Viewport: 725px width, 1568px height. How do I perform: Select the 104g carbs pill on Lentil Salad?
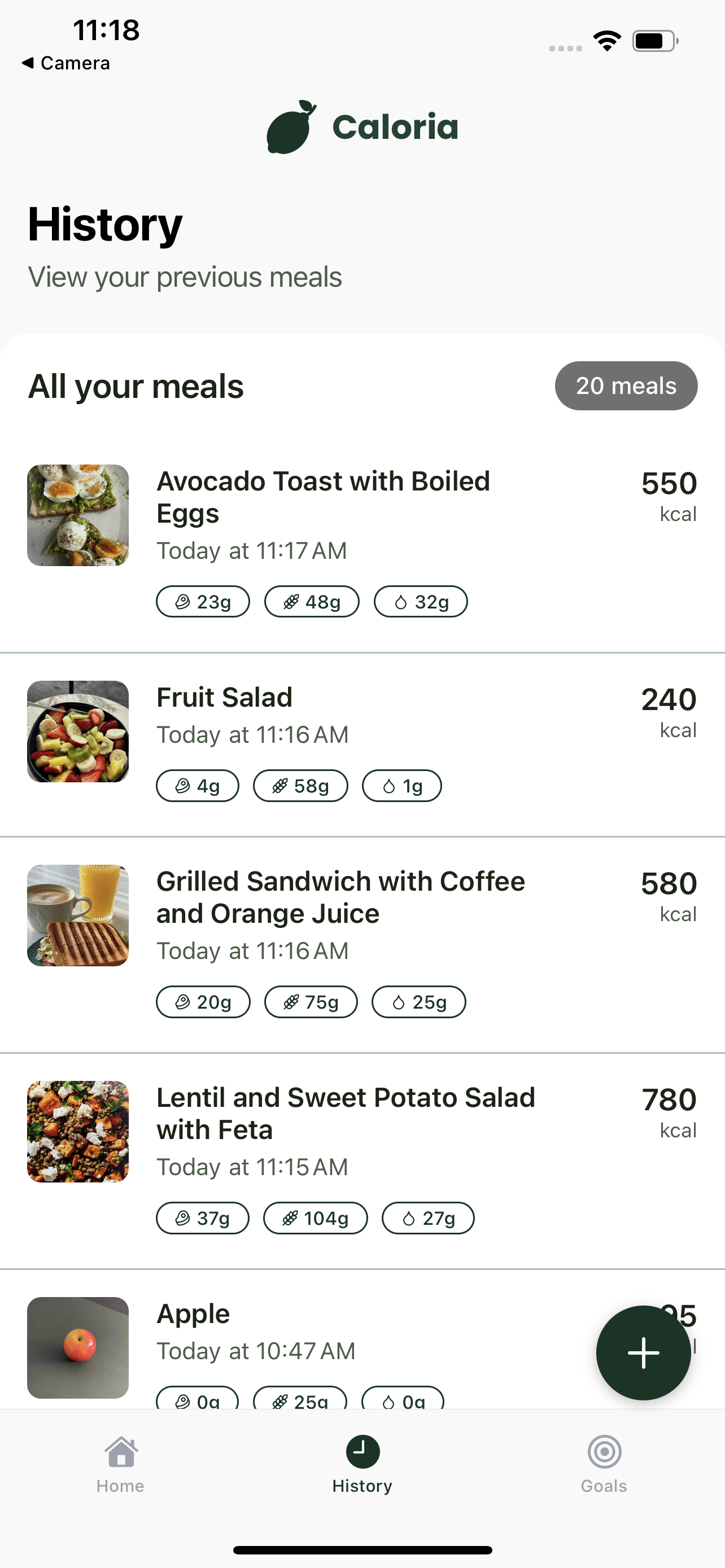315,1218
